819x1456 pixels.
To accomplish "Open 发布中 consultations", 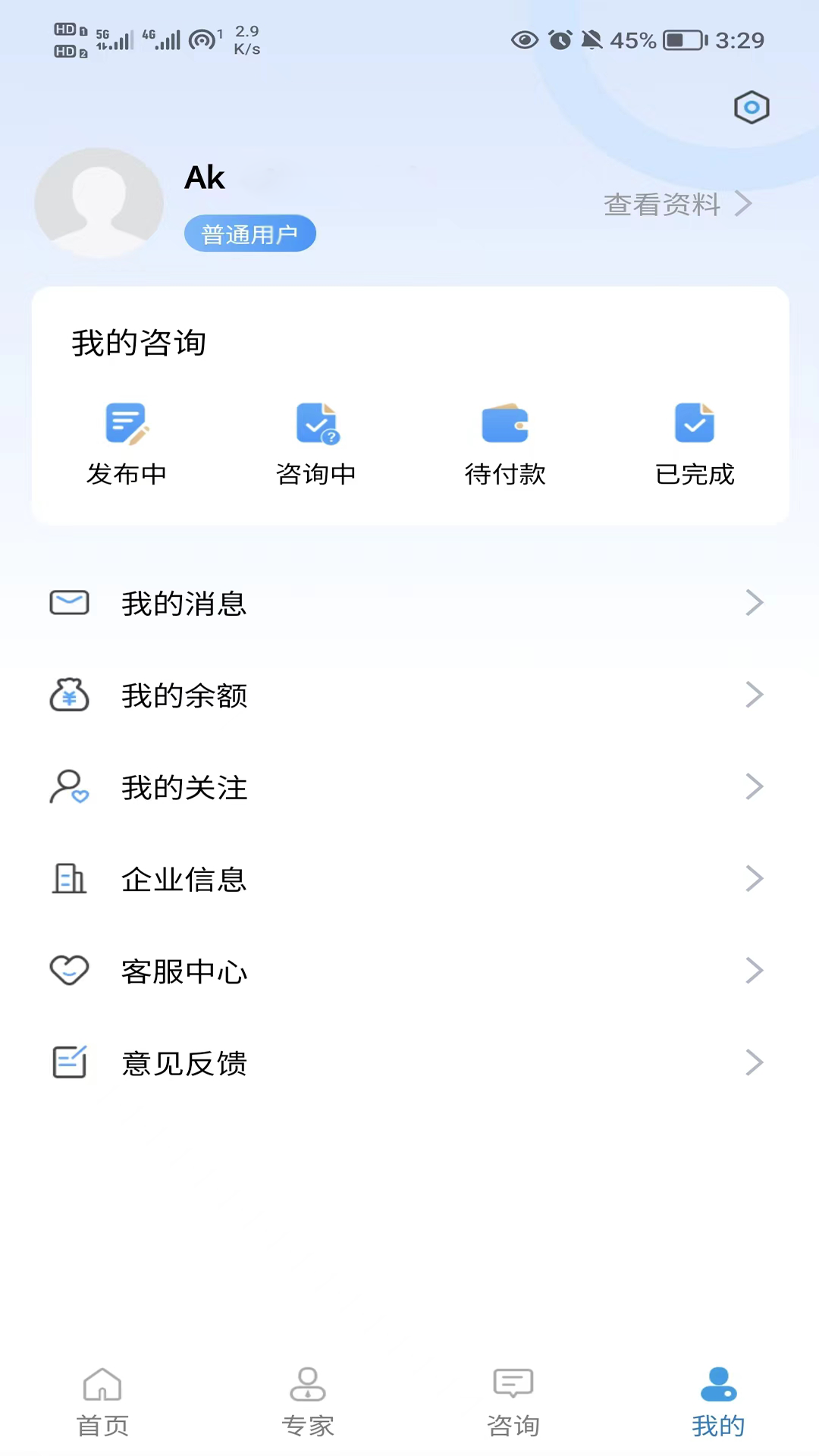I will (x=127, y=444).
